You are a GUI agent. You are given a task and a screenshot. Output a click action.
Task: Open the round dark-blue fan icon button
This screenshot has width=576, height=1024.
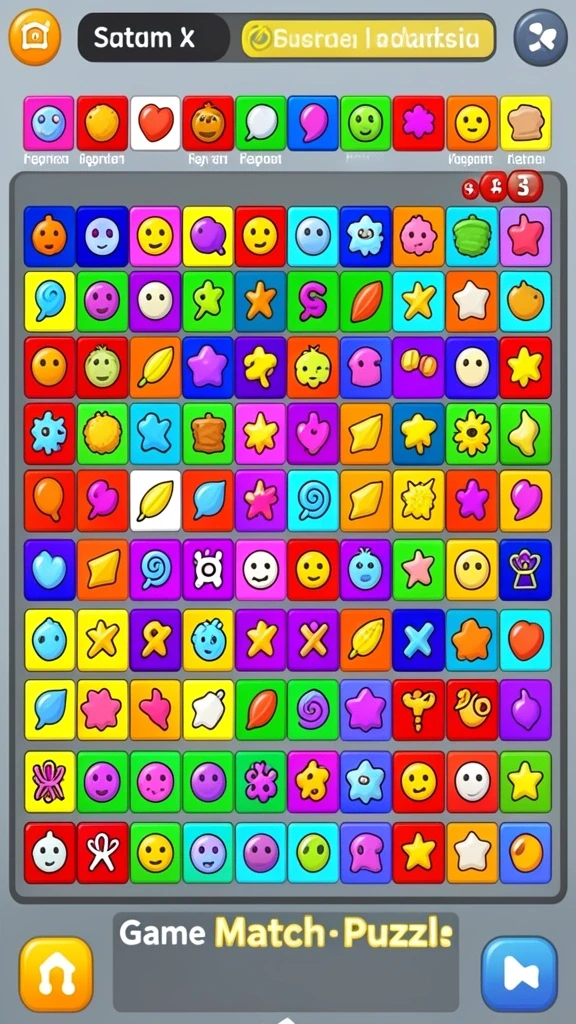coord(540,38)
